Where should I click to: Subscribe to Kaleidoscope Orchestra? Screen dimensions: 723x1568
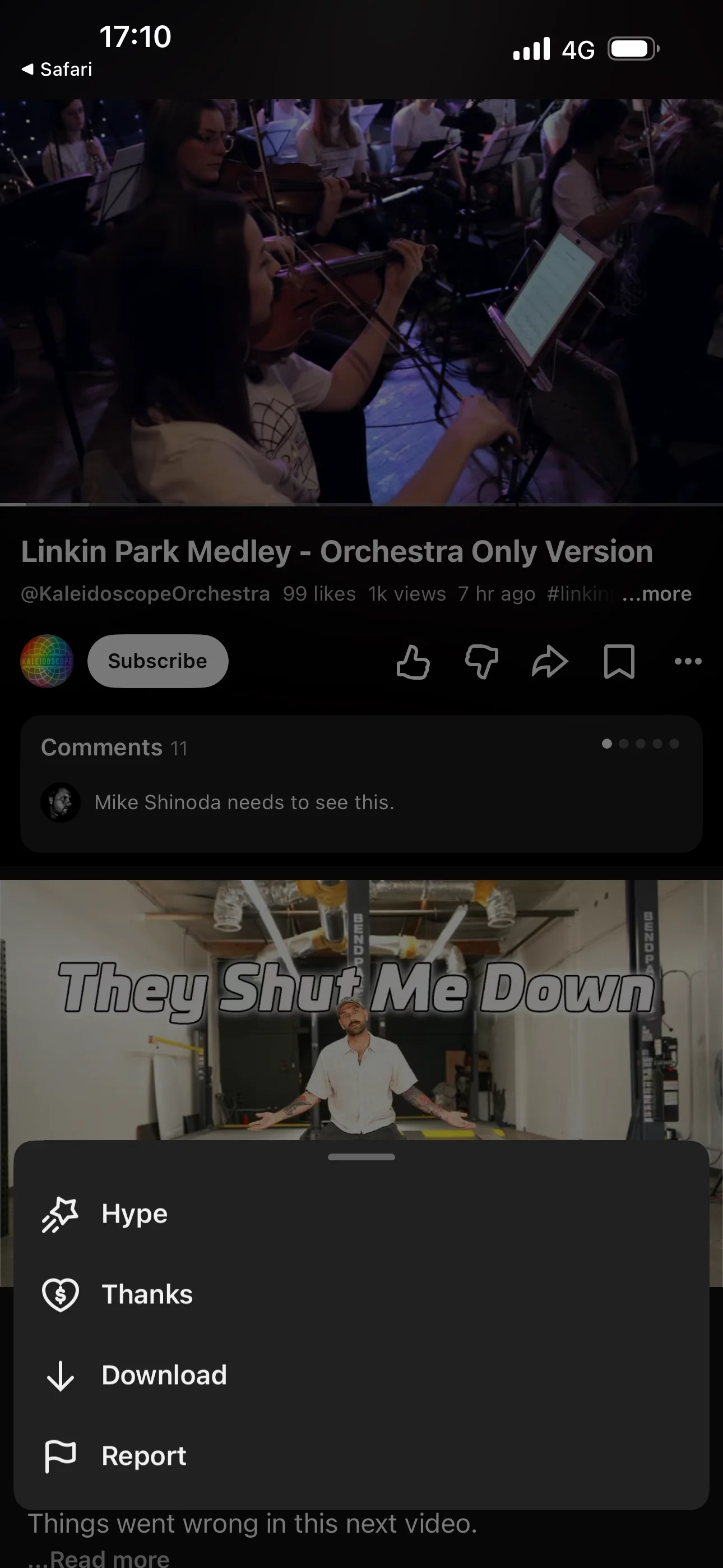coord(157,661)
